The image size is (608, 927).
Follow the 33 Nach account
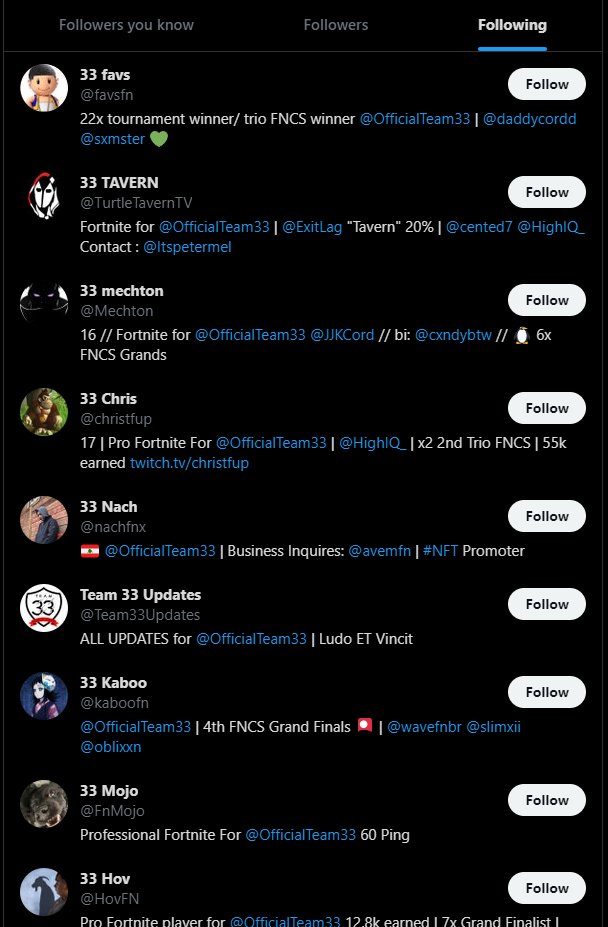(x=547, y=516)
